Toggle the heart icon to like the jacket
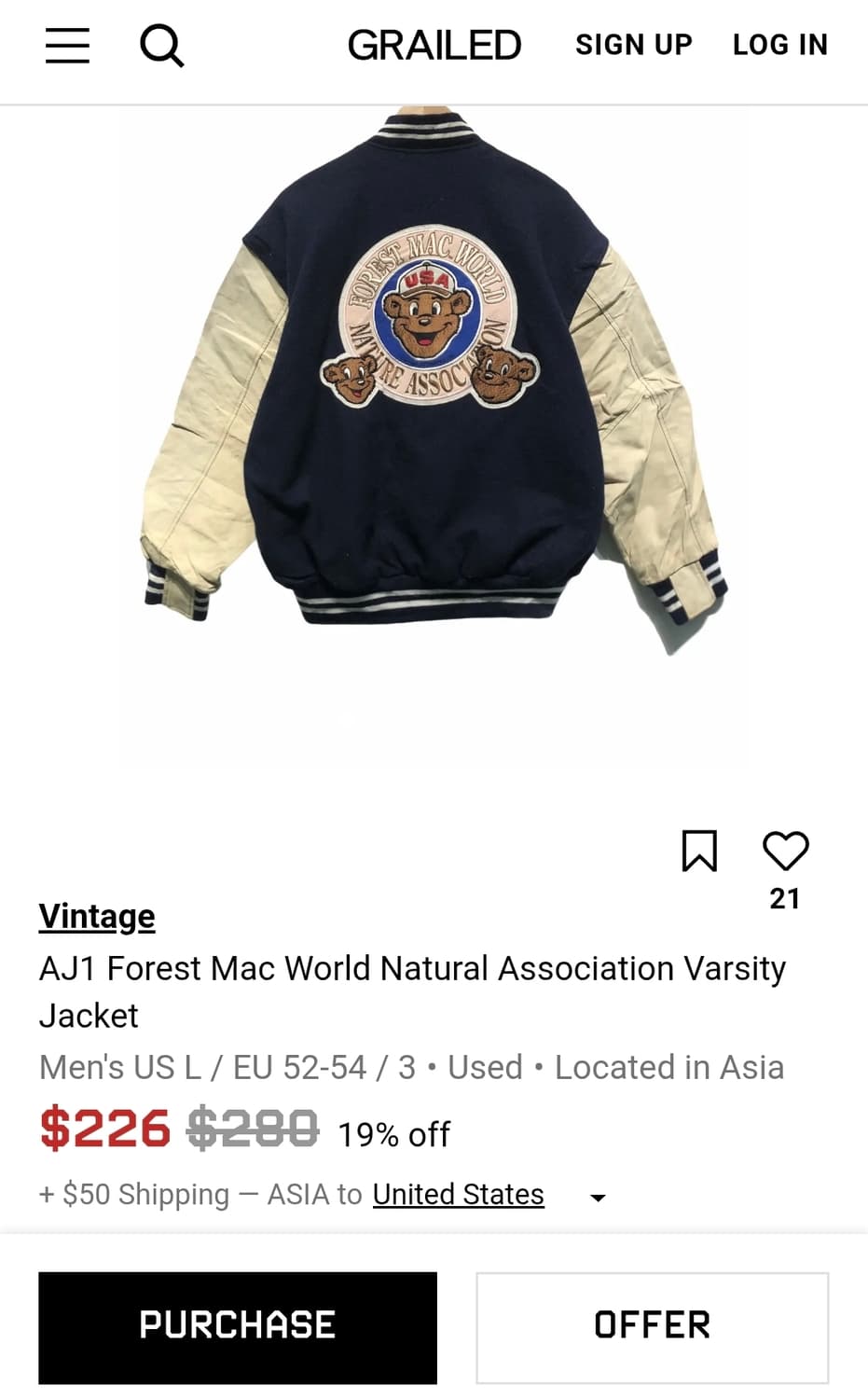This screenshot has width=868, height=1399. click(x=786, y=849)
